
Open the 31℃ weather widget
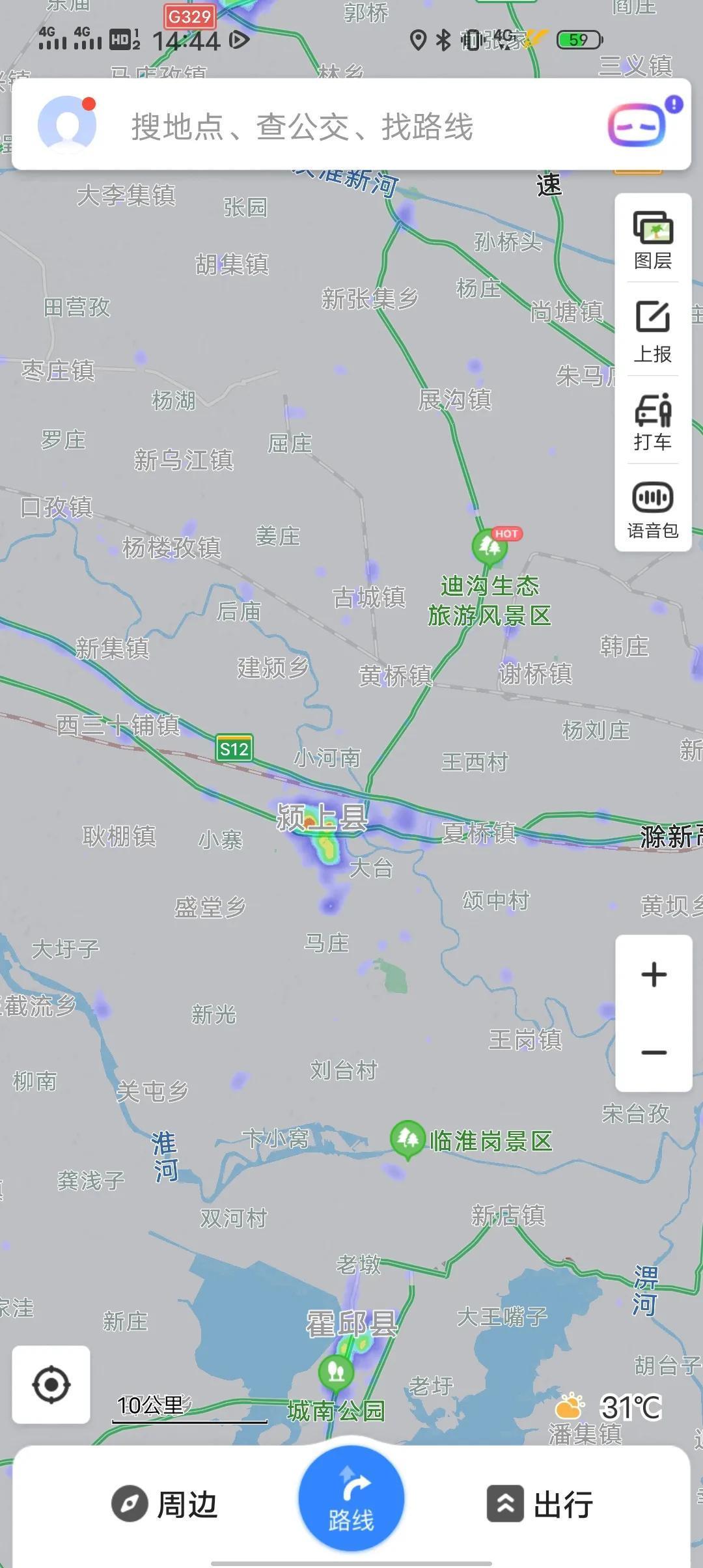tap(609, 1408)
